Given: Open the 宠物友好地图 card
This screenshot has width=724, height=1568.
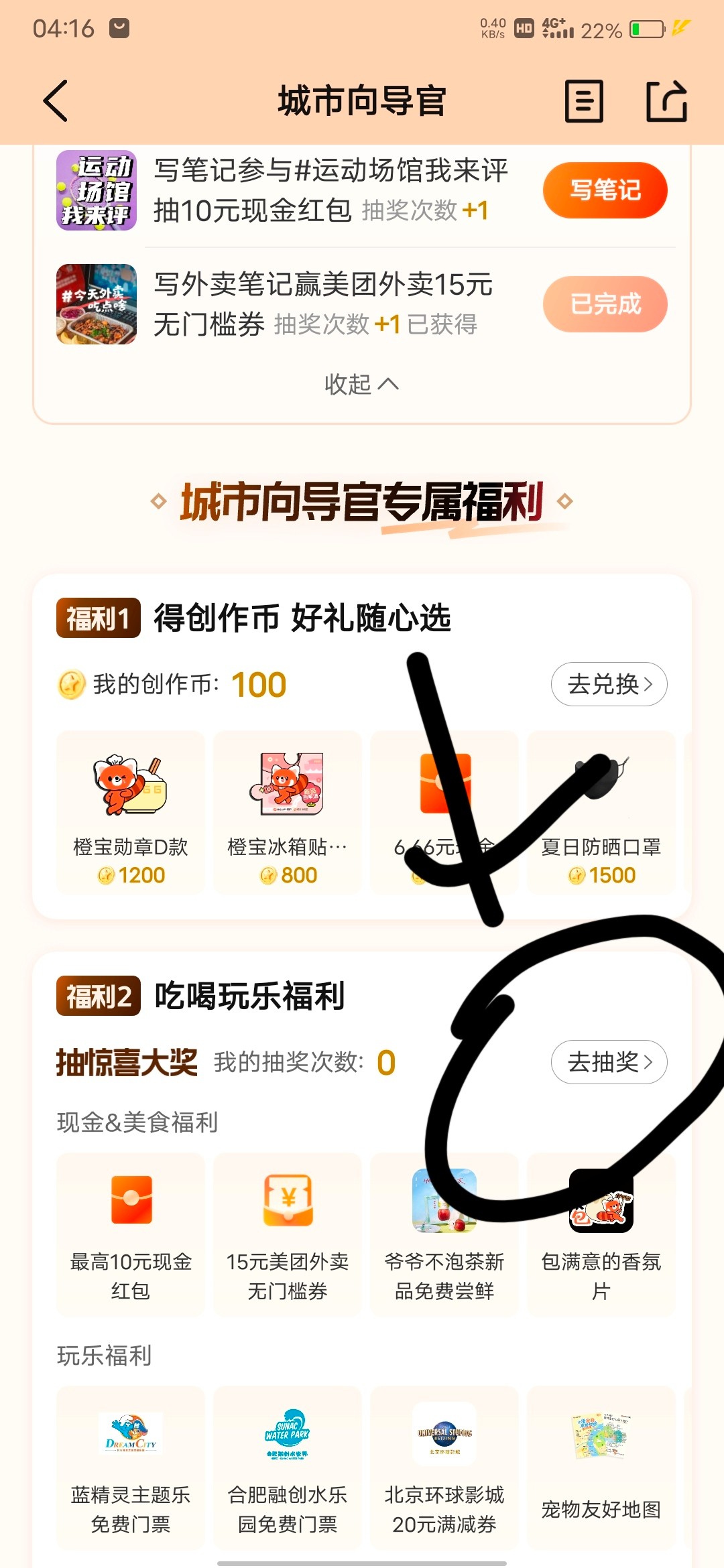Looking at the screenshot, I should [x=601, y=1467].
